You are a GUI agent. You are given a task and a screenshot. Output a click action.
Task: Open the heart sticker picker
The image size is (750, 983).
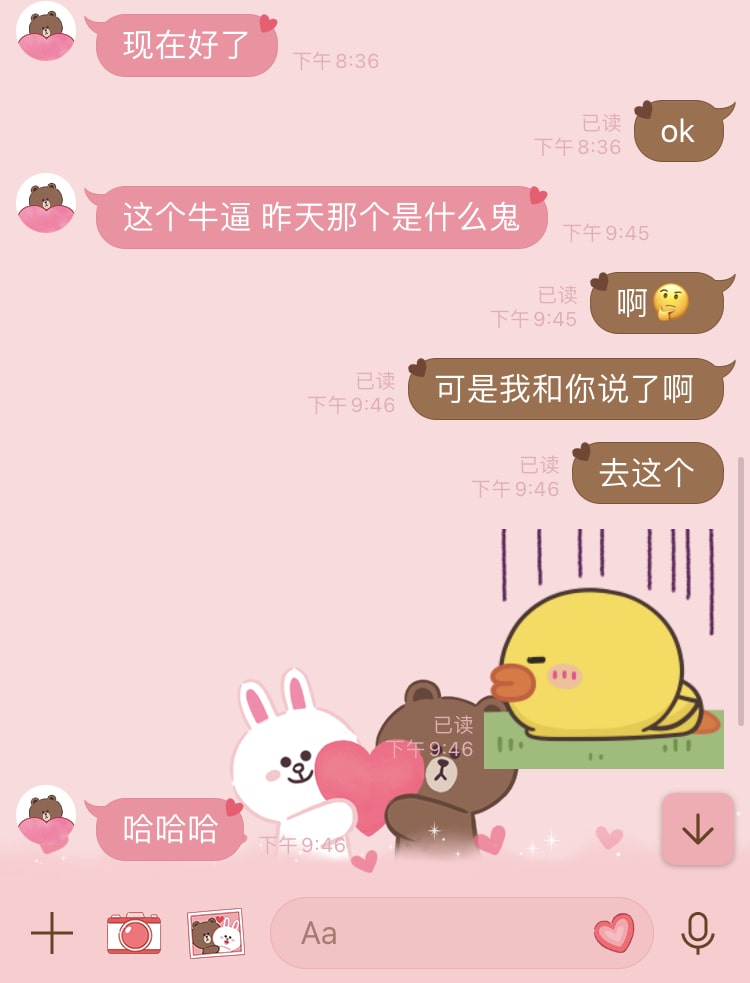[614, 933]
